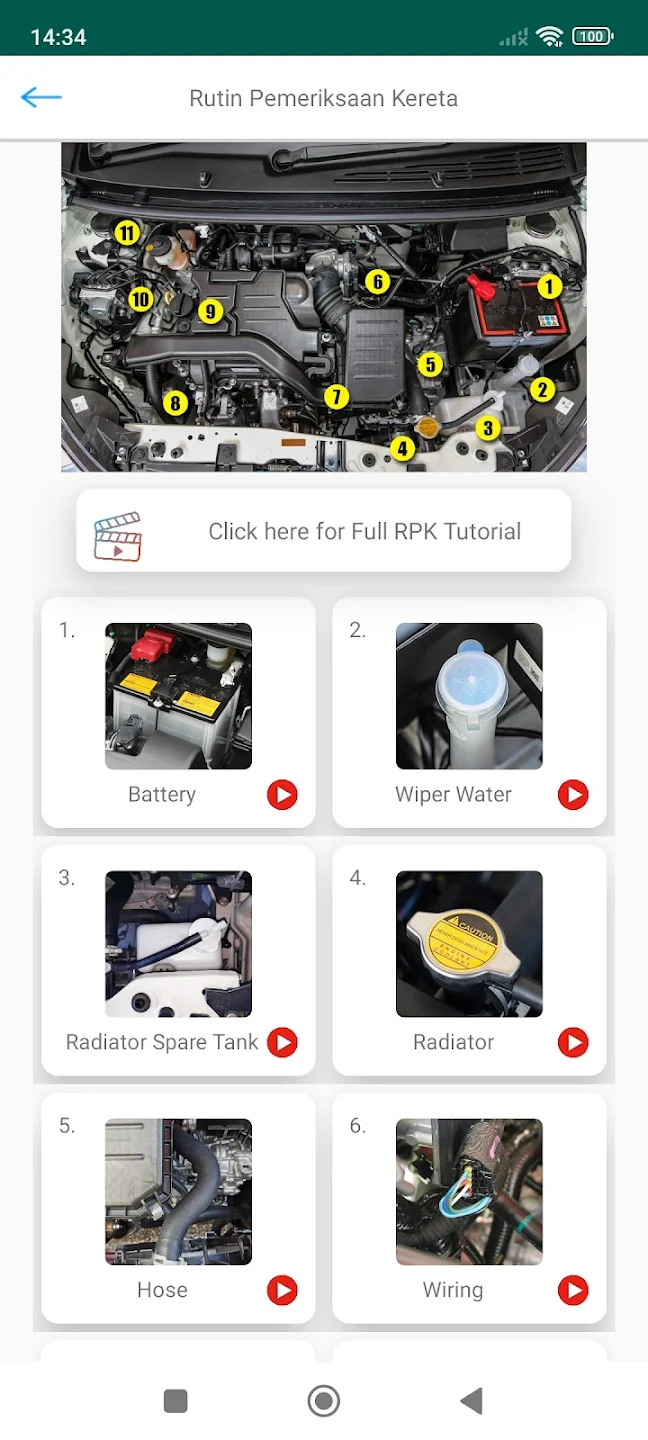Open the Battery card
Image resolution: width=648 pixels, height=1440 pixels.
coord(178,713)
